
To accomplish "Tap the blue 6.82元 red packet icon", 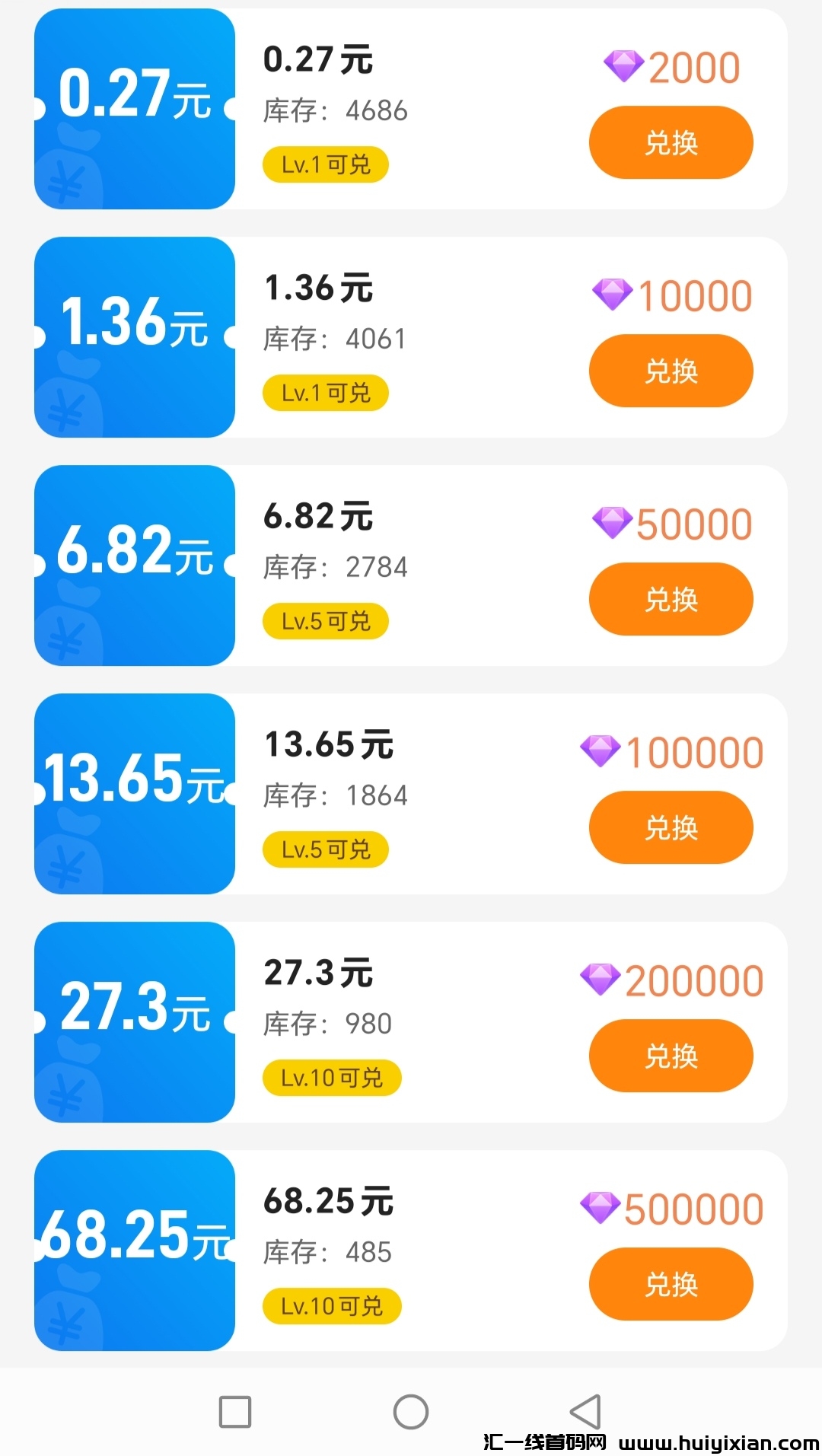I will pos(134,567).
